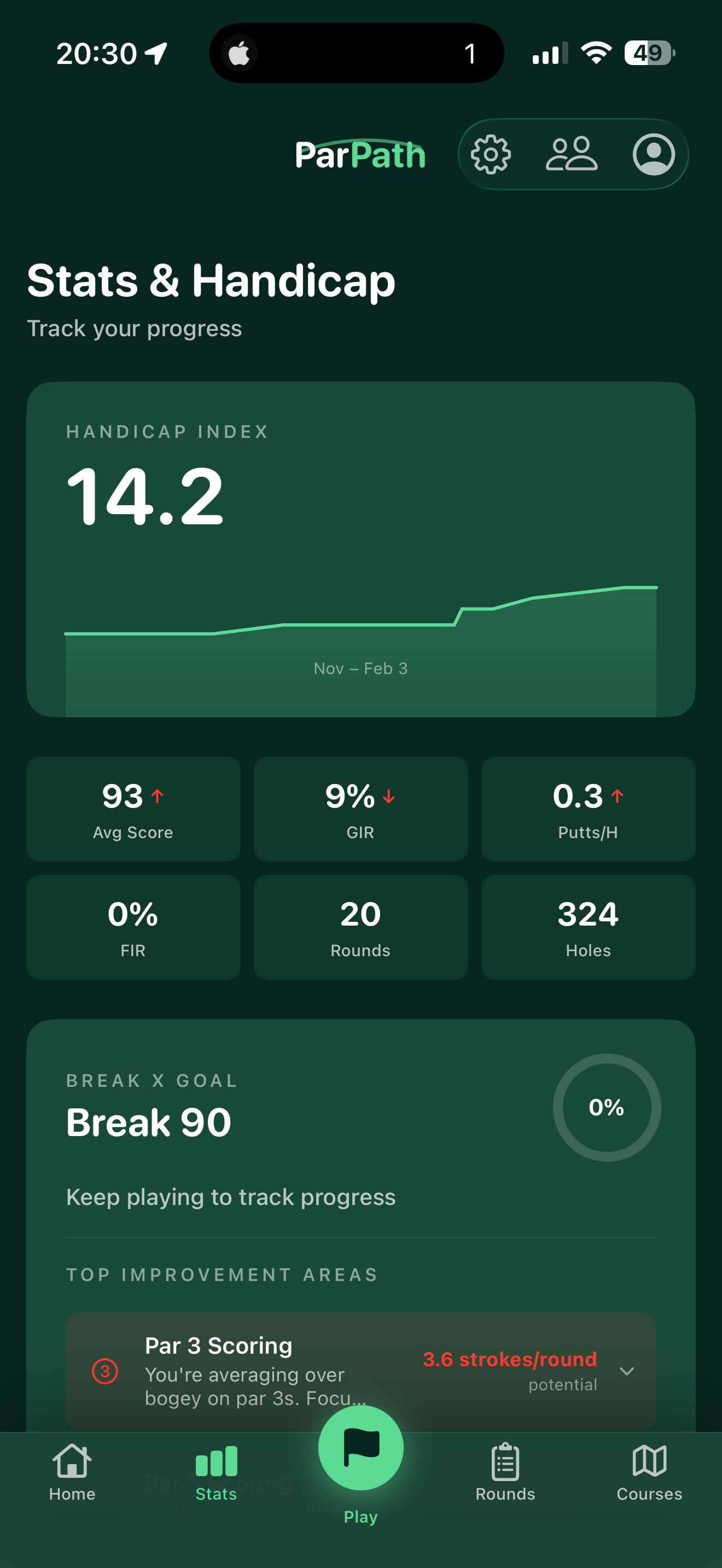
Task: Tap the 324 Holes stat card
Action: point(587,927)
